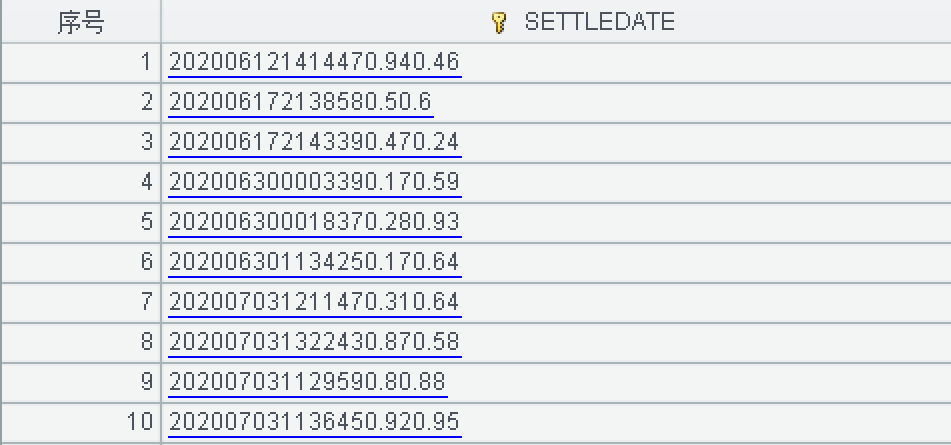The image size is (951, 445).
Task: Open the 202006300018370.280.93 entry
Action: tap(314, 222)
